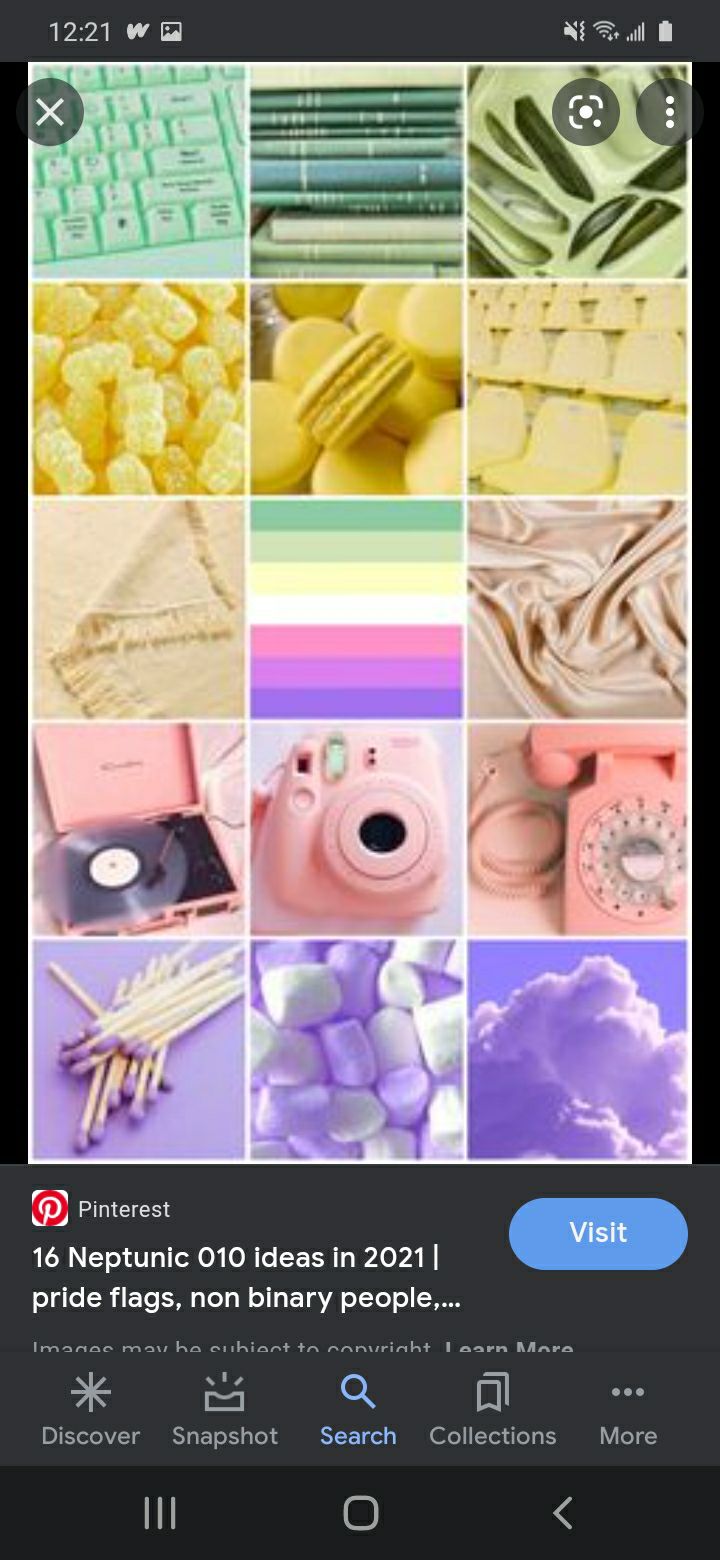
Task: Go to the home screen
Action: [361, 1513]
